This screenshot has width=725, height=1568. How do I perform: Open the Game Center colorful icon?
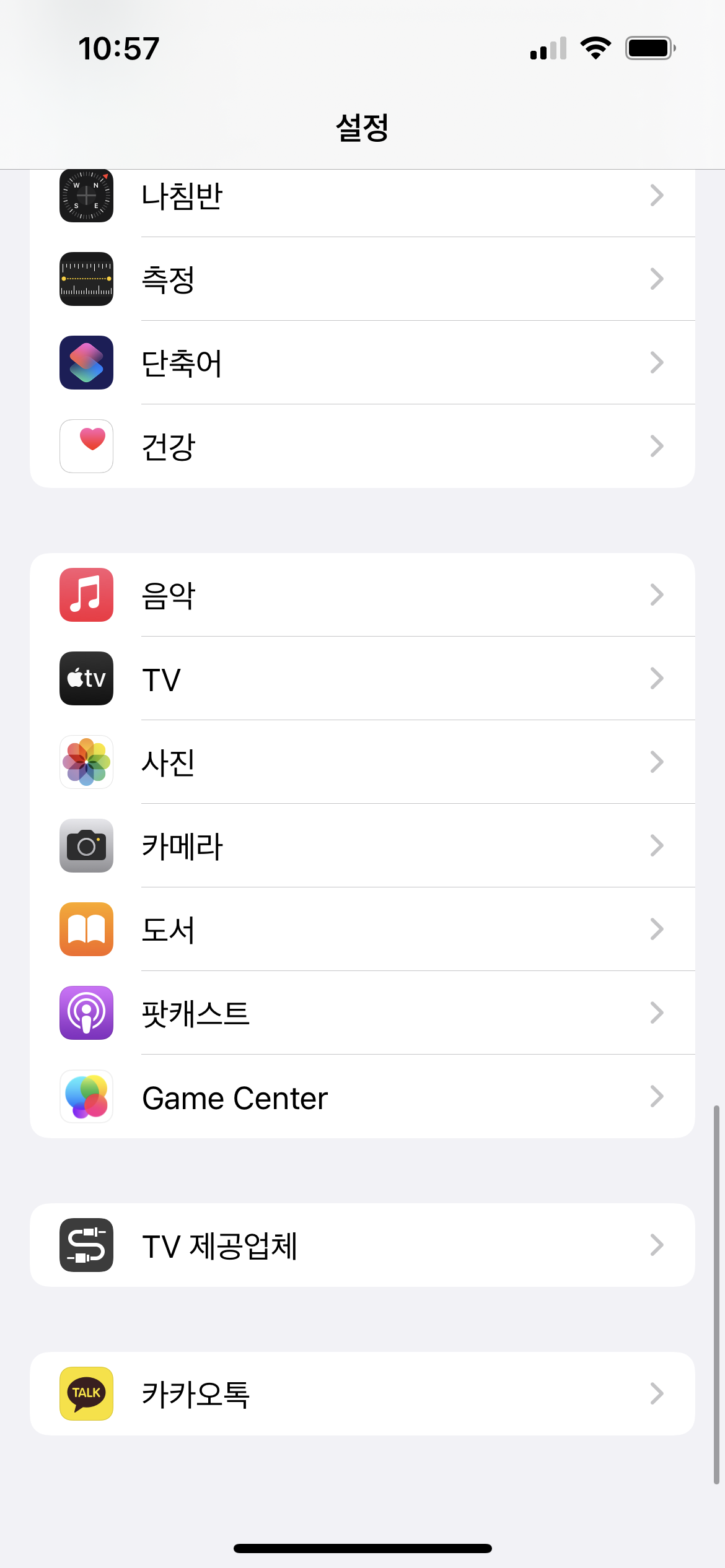[x=86, y=1097]
